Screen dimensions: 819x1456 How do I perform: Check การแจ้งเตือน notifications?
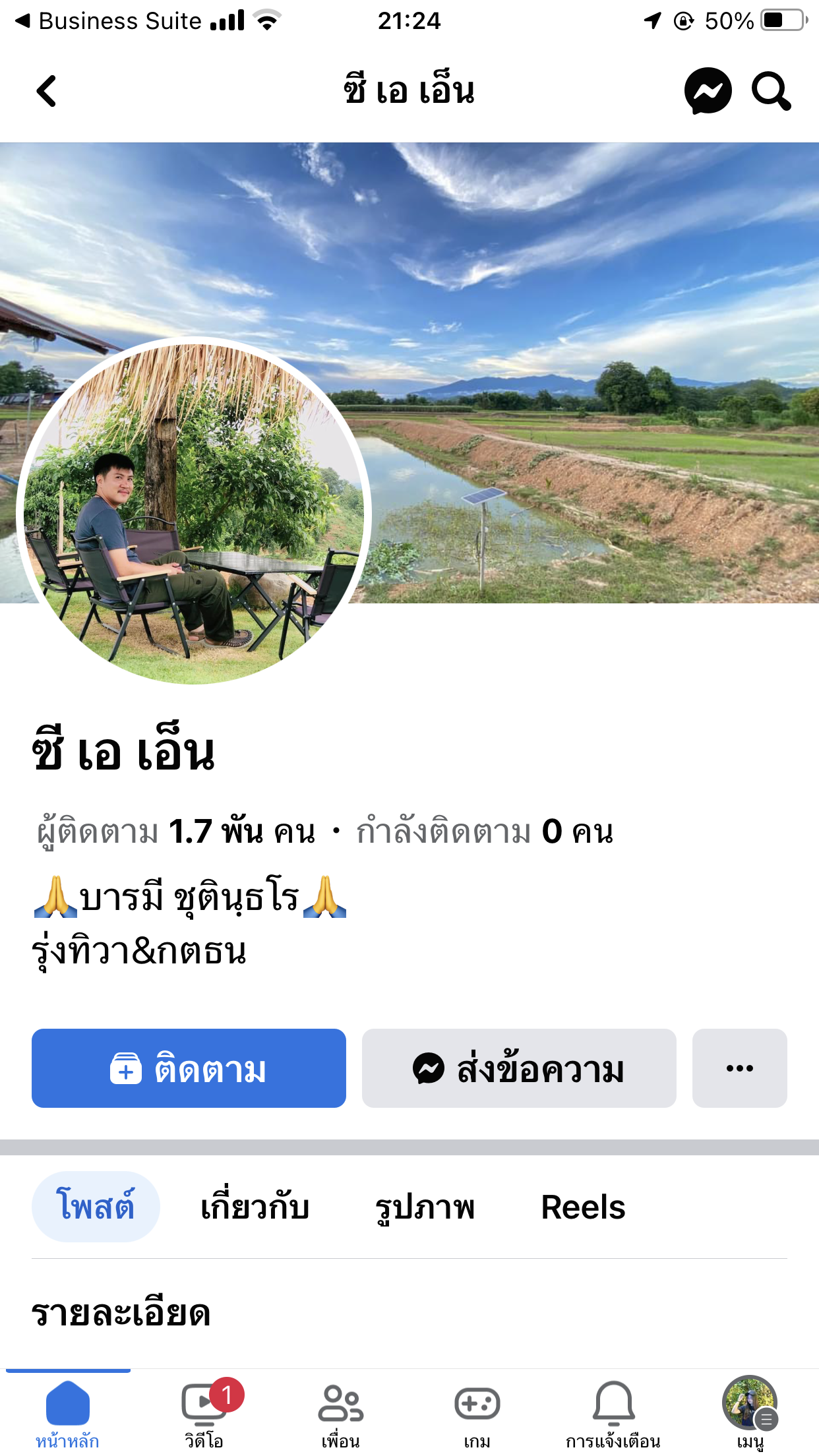[613, 1412]
